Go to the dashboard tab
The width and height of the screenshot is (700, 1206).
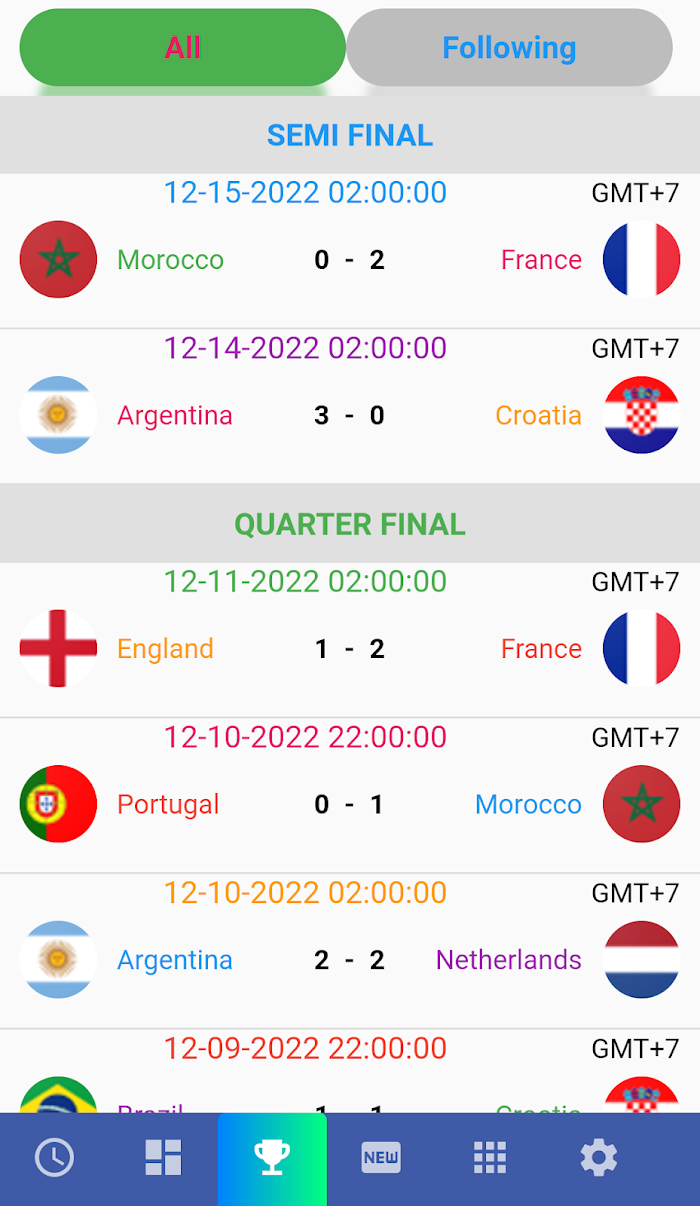coord(163,1158)
